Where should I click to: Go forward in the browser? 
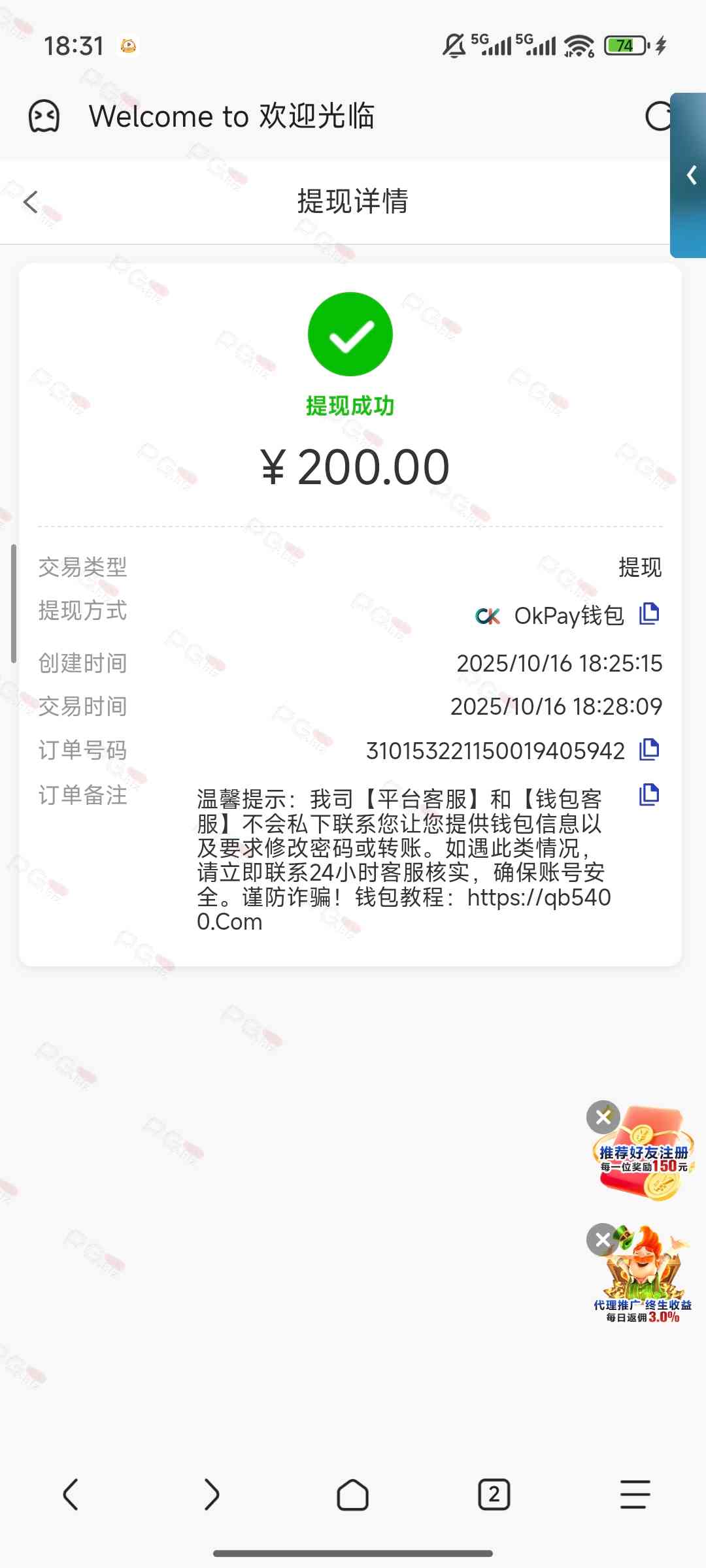coord(211,1494)
